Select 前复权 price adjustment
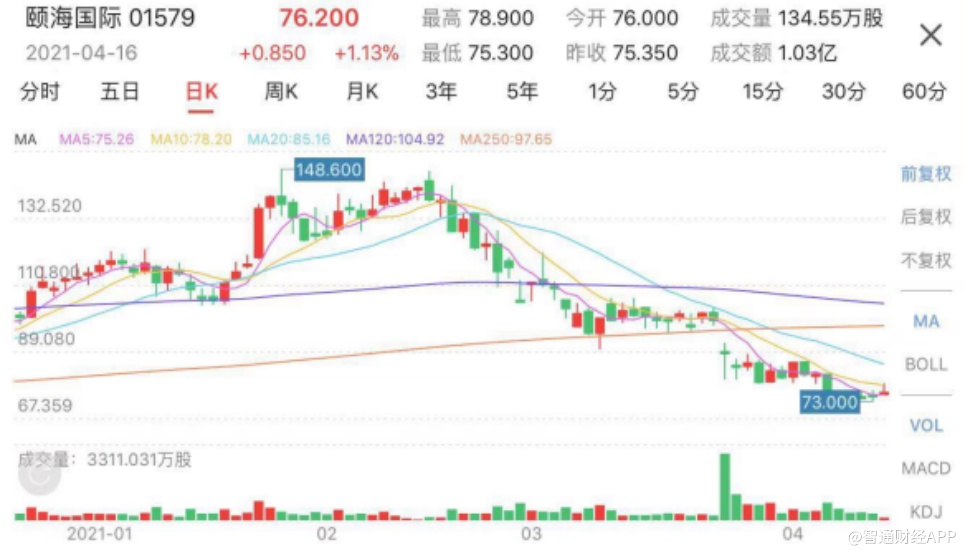This screenshot has height=556, width=966. pyautogui.click(x=926, y=174)
